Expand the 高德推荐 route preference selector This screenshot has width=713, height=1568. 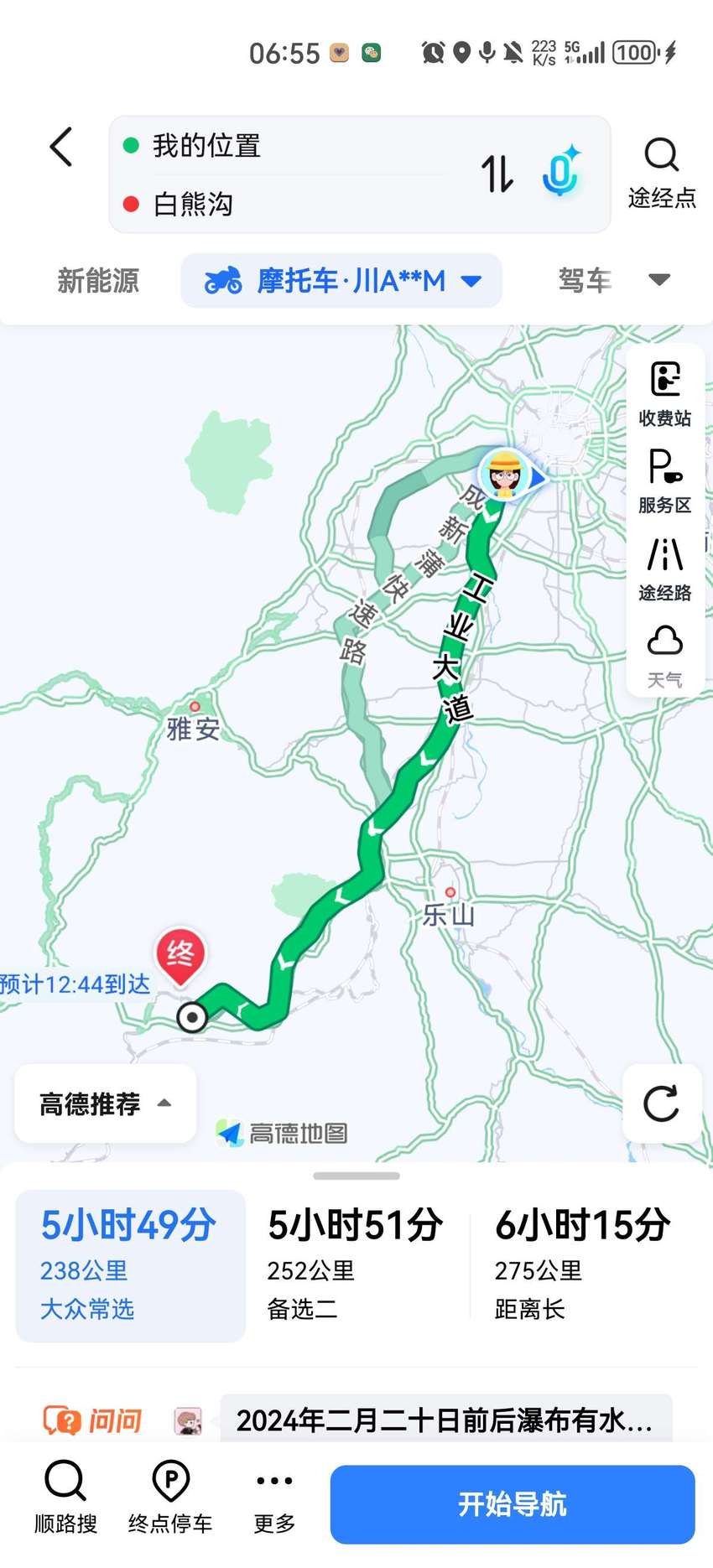point(106,1103)
